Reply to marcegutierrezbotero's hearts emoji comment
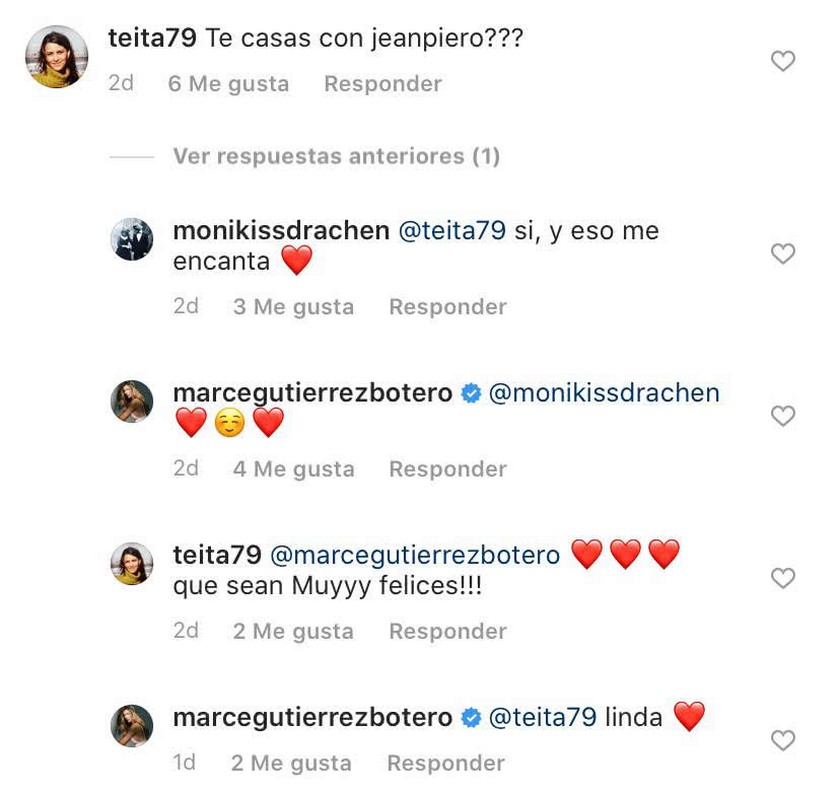The height and width of the screenshot is (797, 840). [x=447, y=469]
